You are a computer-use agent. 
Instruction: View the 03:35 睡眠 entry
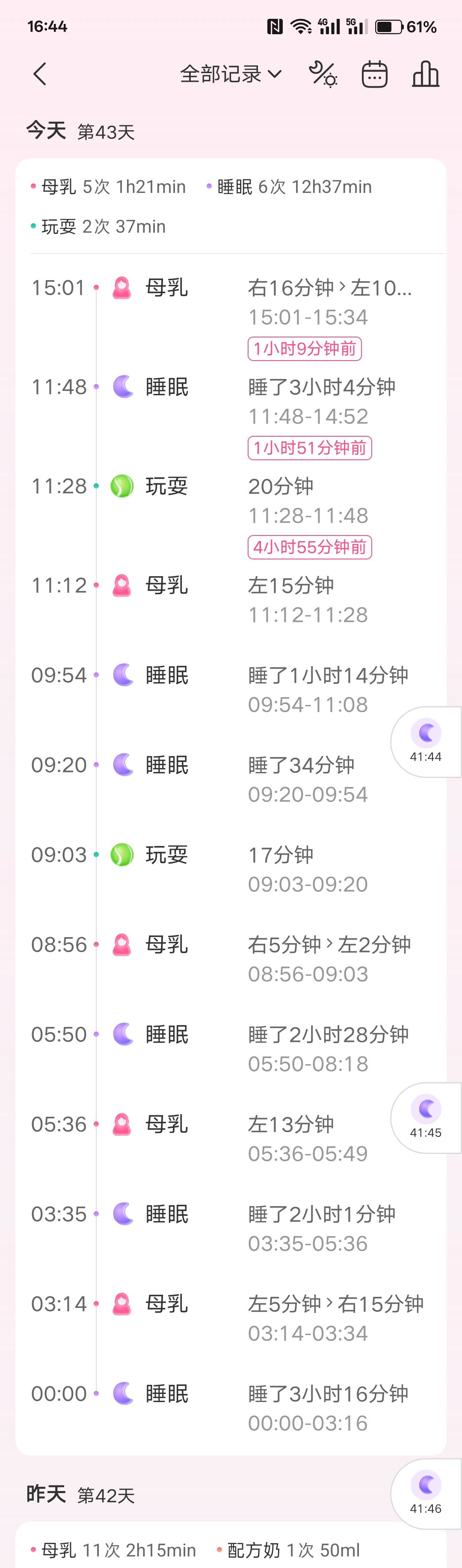point(231,1228)
